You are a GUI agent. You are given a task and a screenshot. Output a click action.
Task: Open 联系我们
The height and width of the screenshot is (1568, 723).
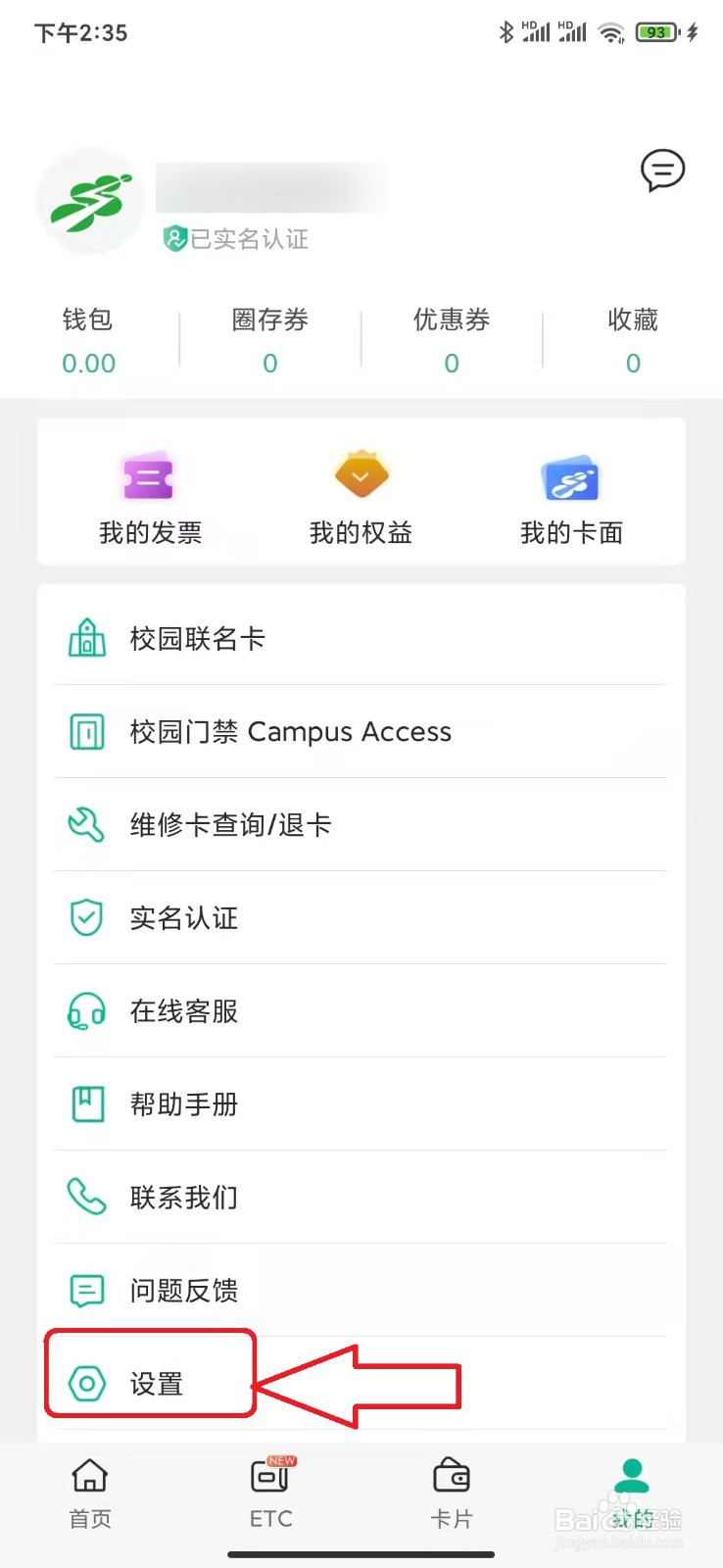pos(361,1197)
